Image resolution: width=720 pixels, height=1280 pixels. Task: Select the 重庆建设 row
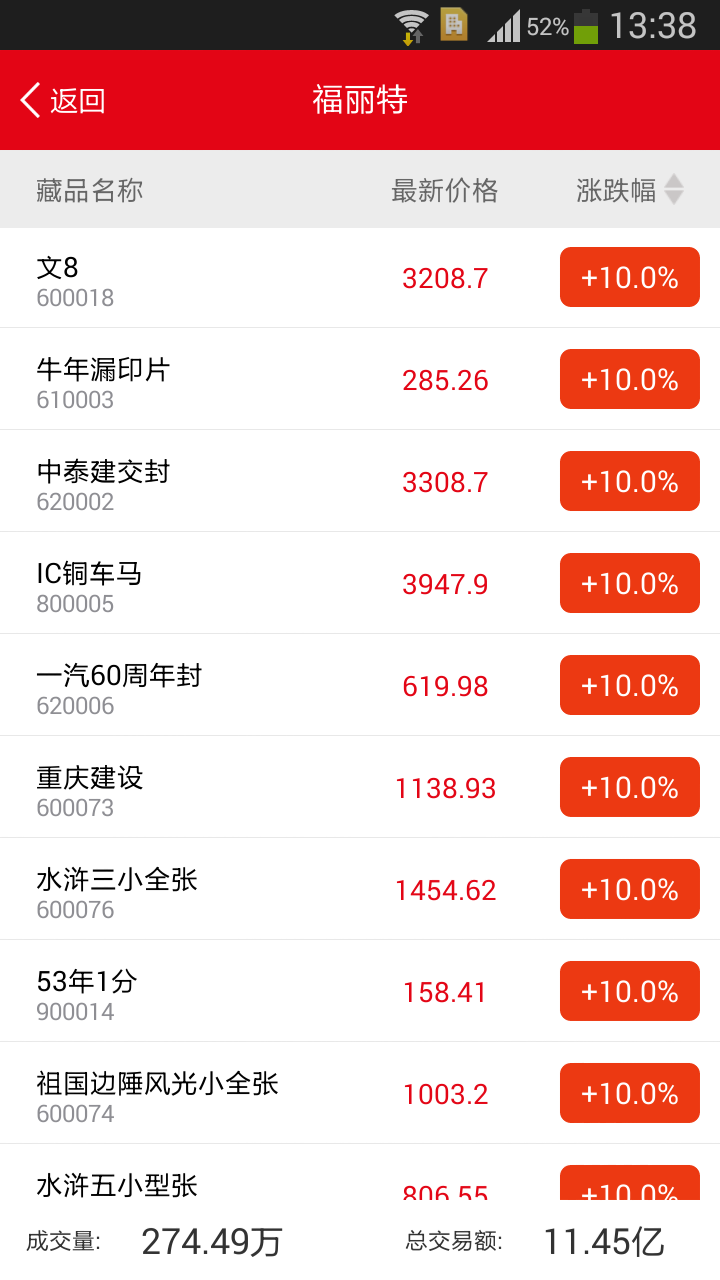pos(200,788)
